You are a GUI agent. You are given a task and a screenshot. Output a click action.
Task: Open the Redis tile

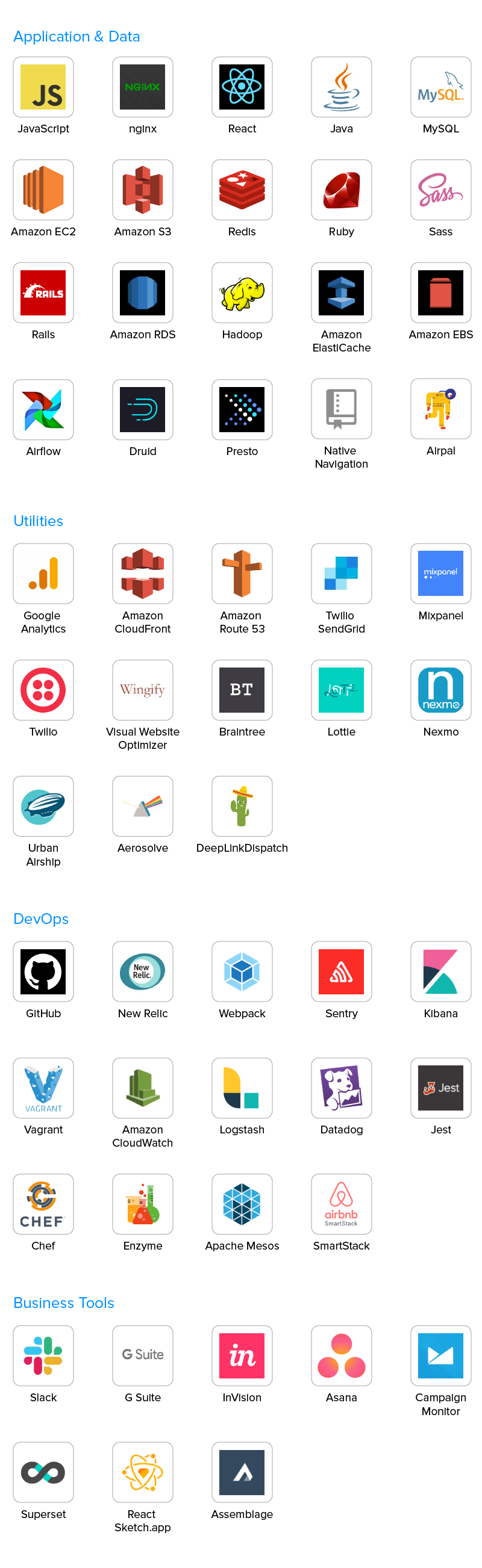242,190
